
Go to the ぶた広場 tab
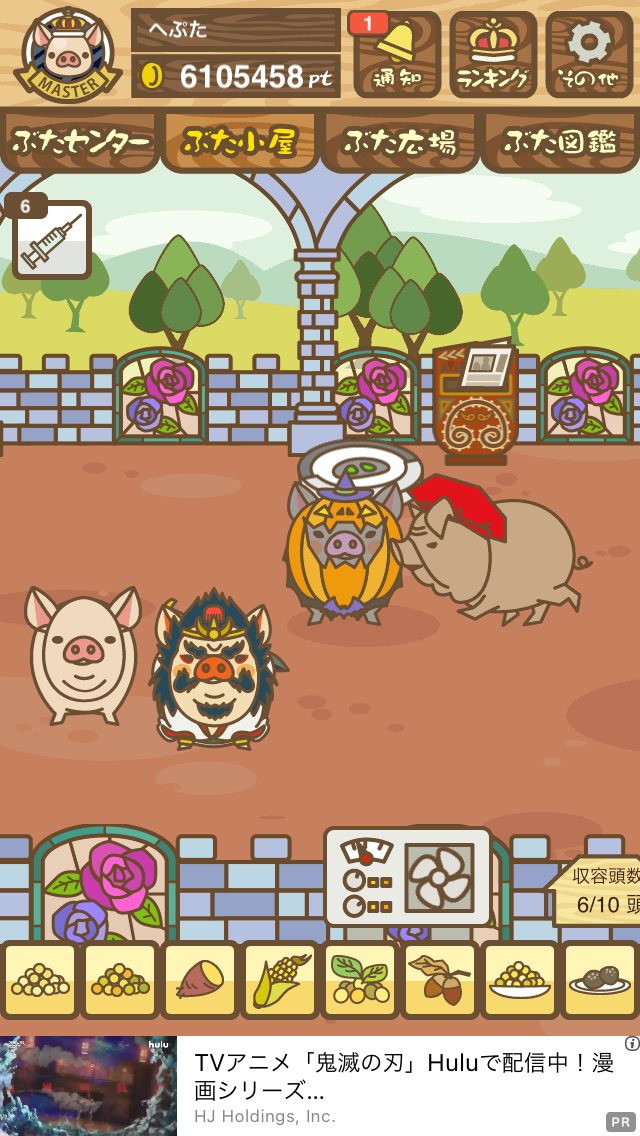tap(400, 142)
